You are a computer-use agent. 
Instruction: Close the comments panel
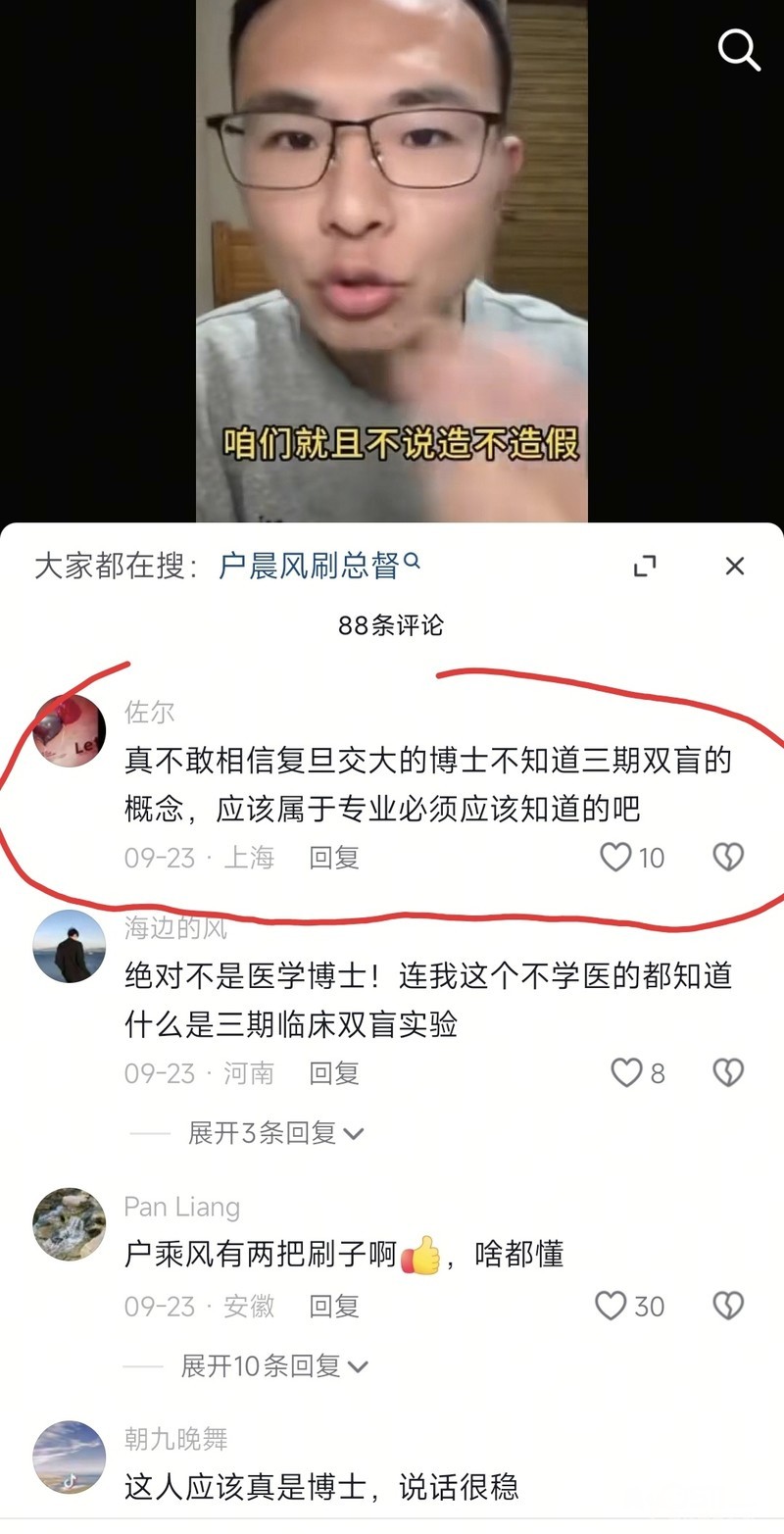(x=735, y=566)
